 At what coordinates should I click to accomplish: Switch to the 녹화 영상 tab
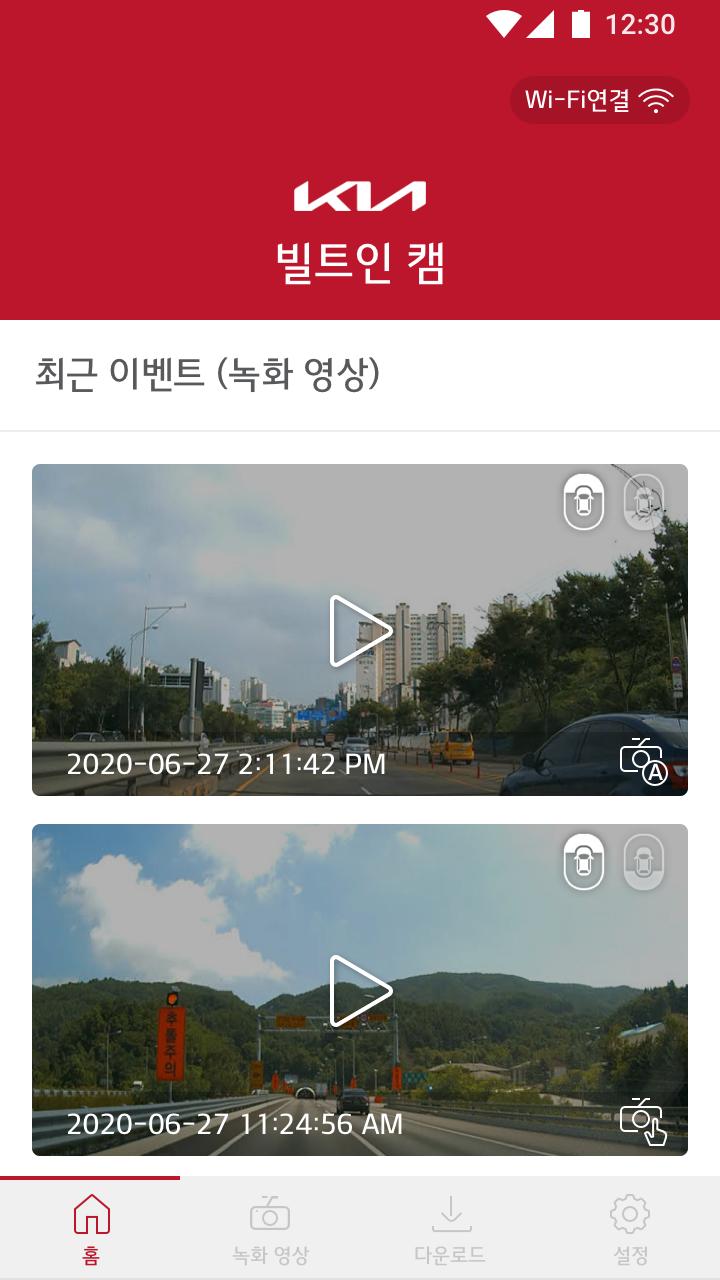point(270,1229)
